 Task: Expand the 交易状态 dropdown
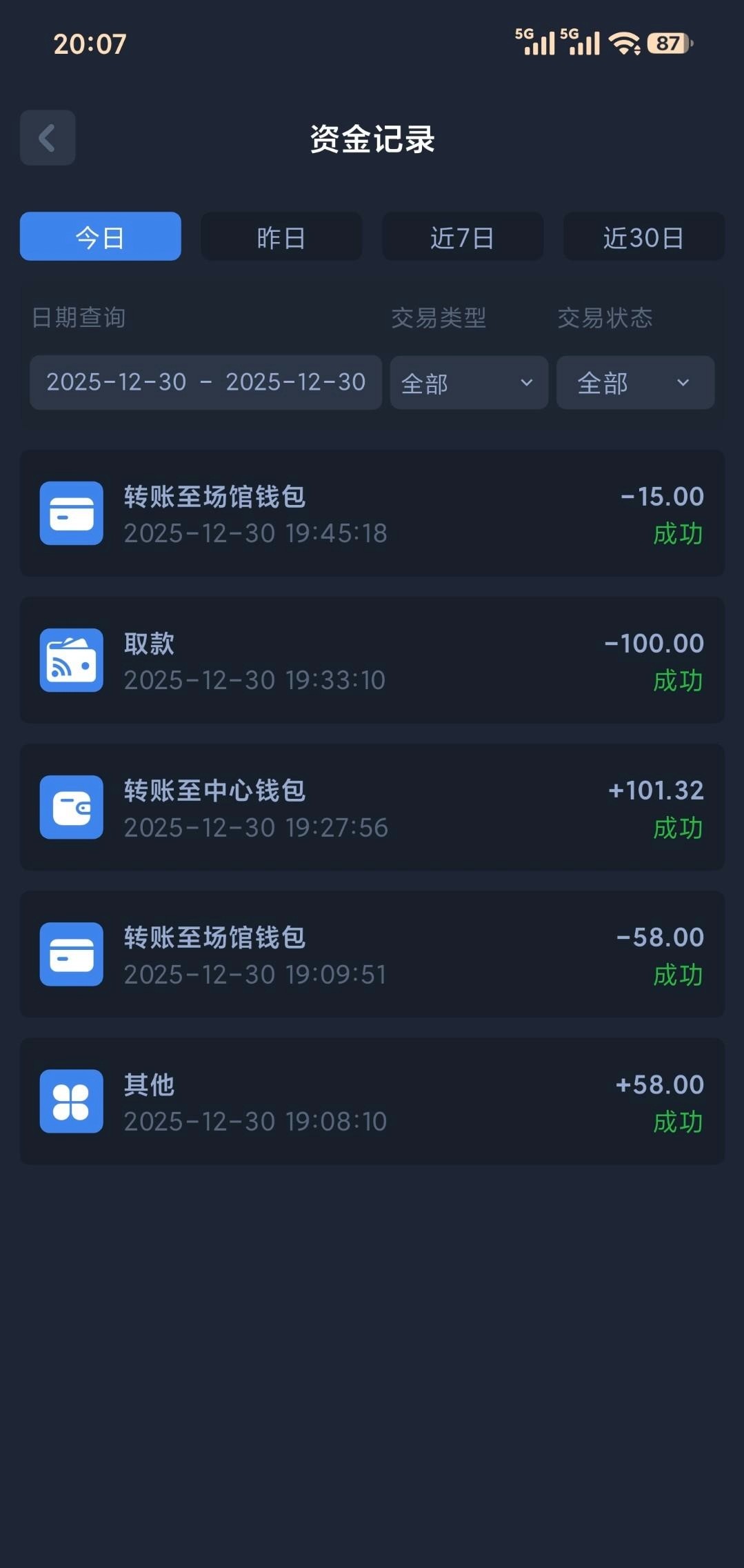[x=635, y=383]
